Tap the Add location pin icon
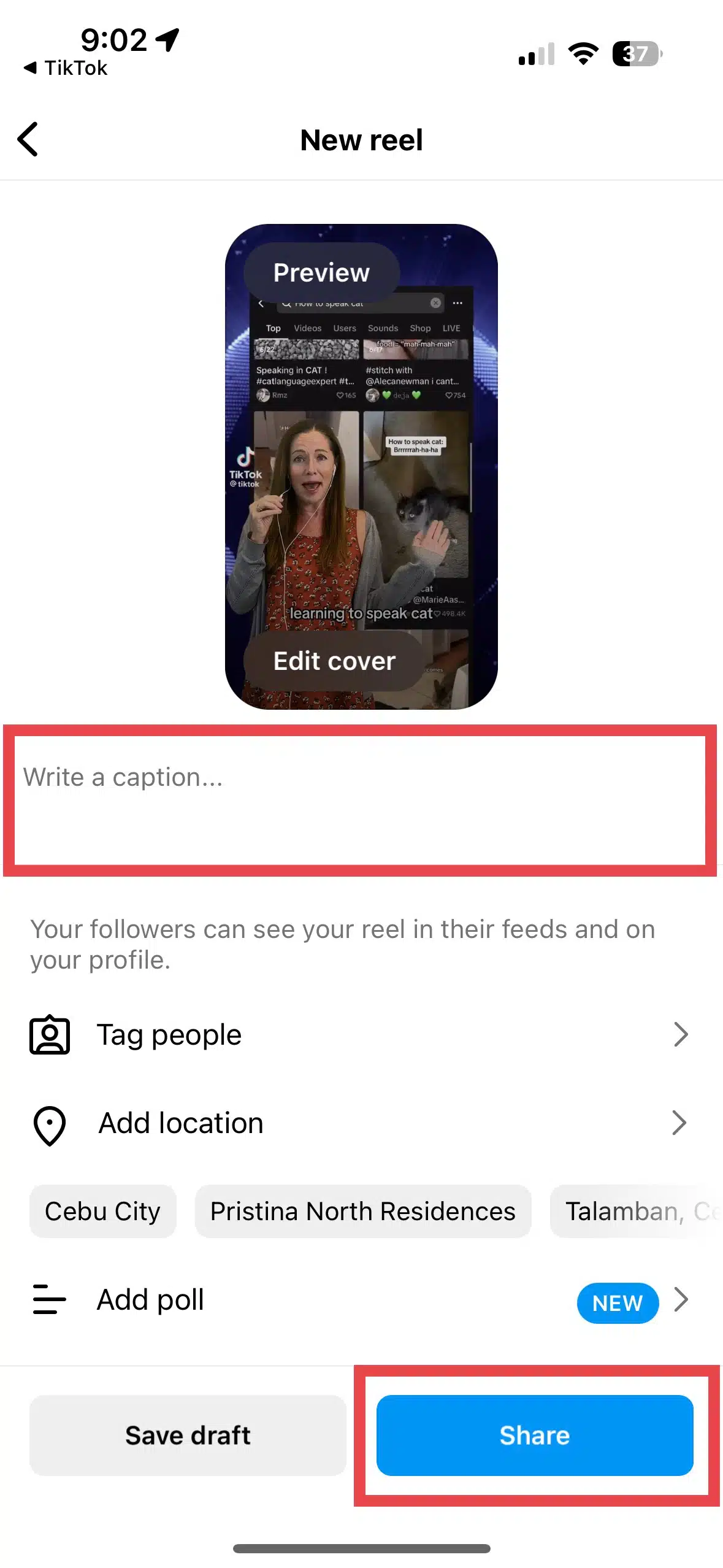This screenshot has width=723, height=1568. (49, 1123)
